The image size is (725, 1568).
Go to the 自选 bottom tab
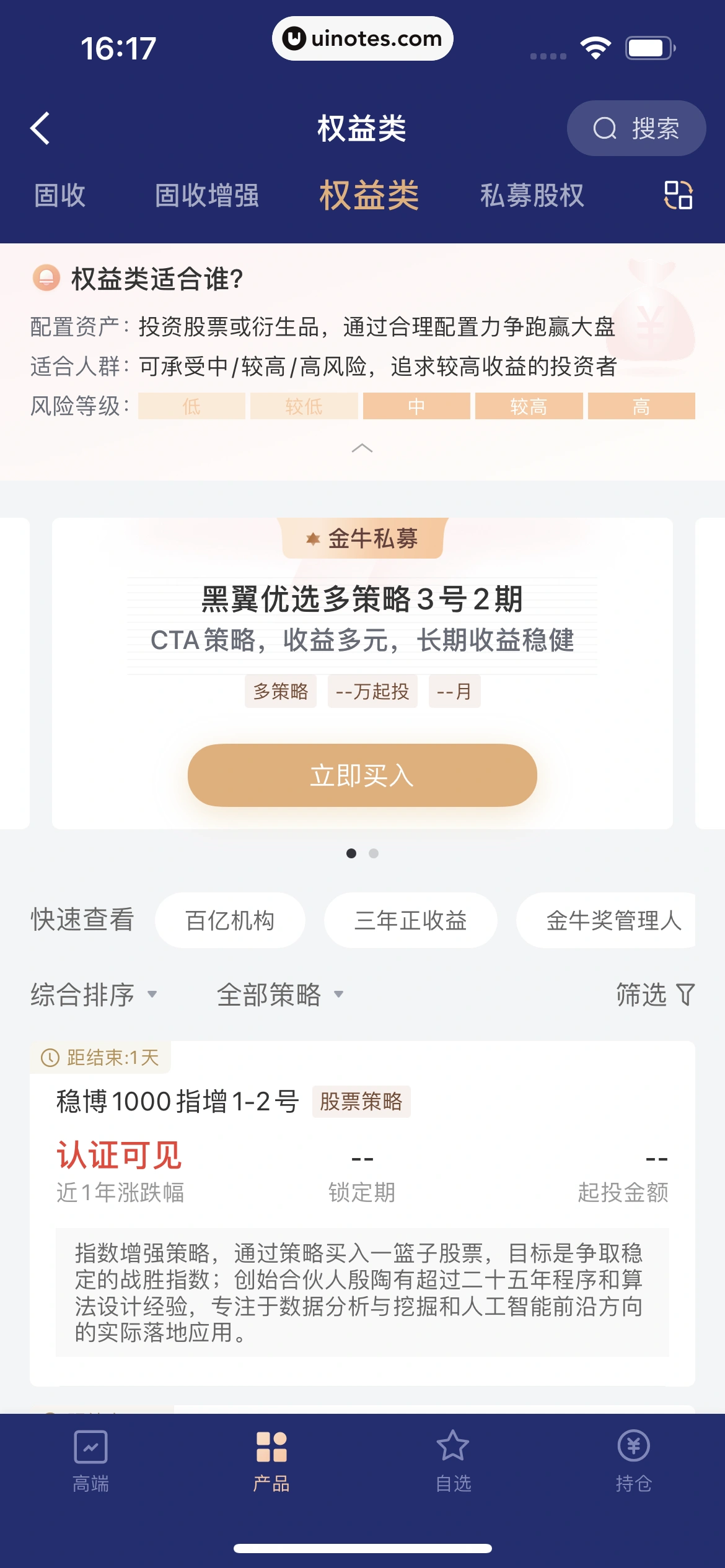(453, 1461)
